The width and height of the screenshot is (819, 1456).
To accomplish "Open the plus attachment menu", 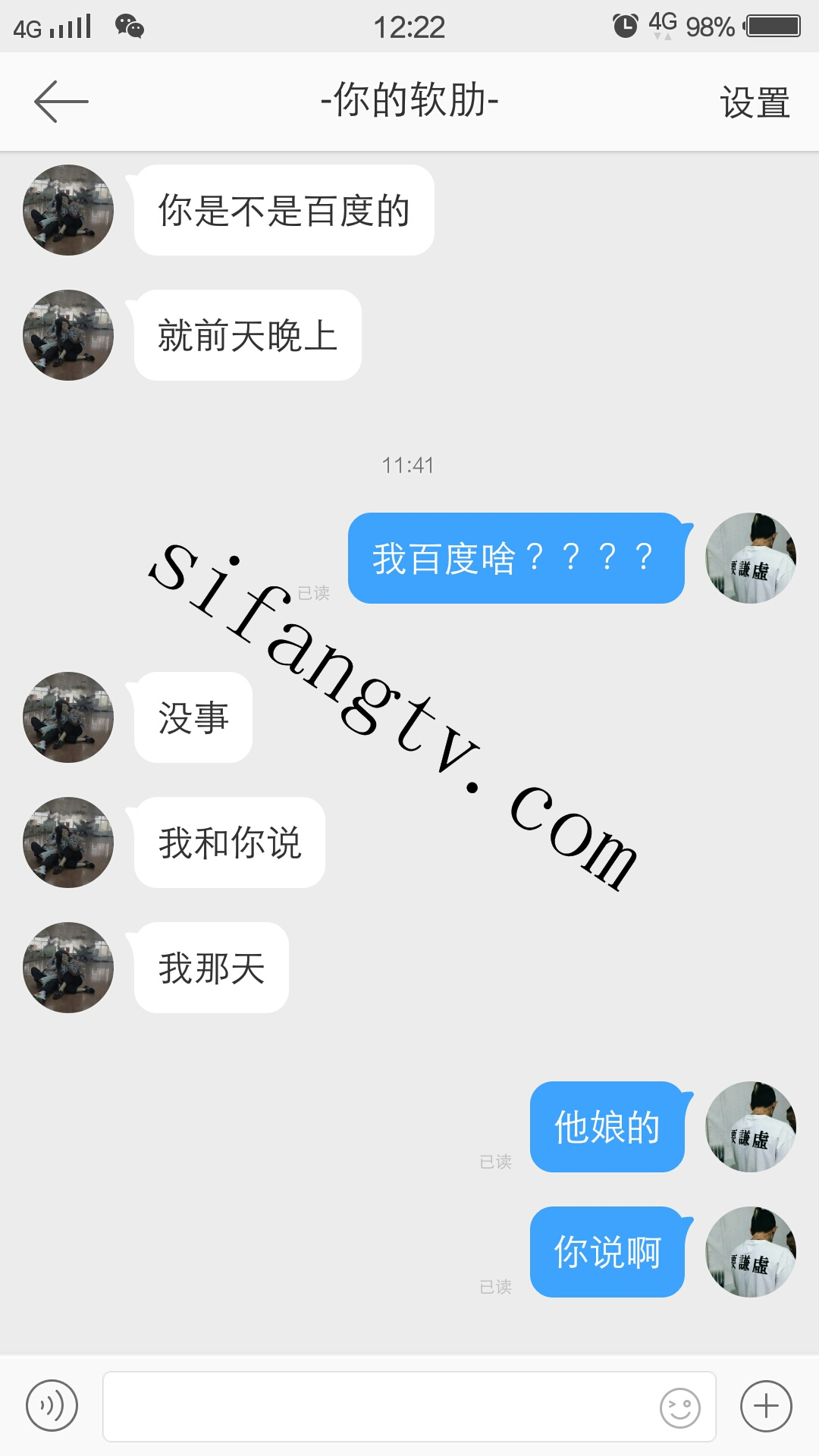I will [x=766, y=1406].
